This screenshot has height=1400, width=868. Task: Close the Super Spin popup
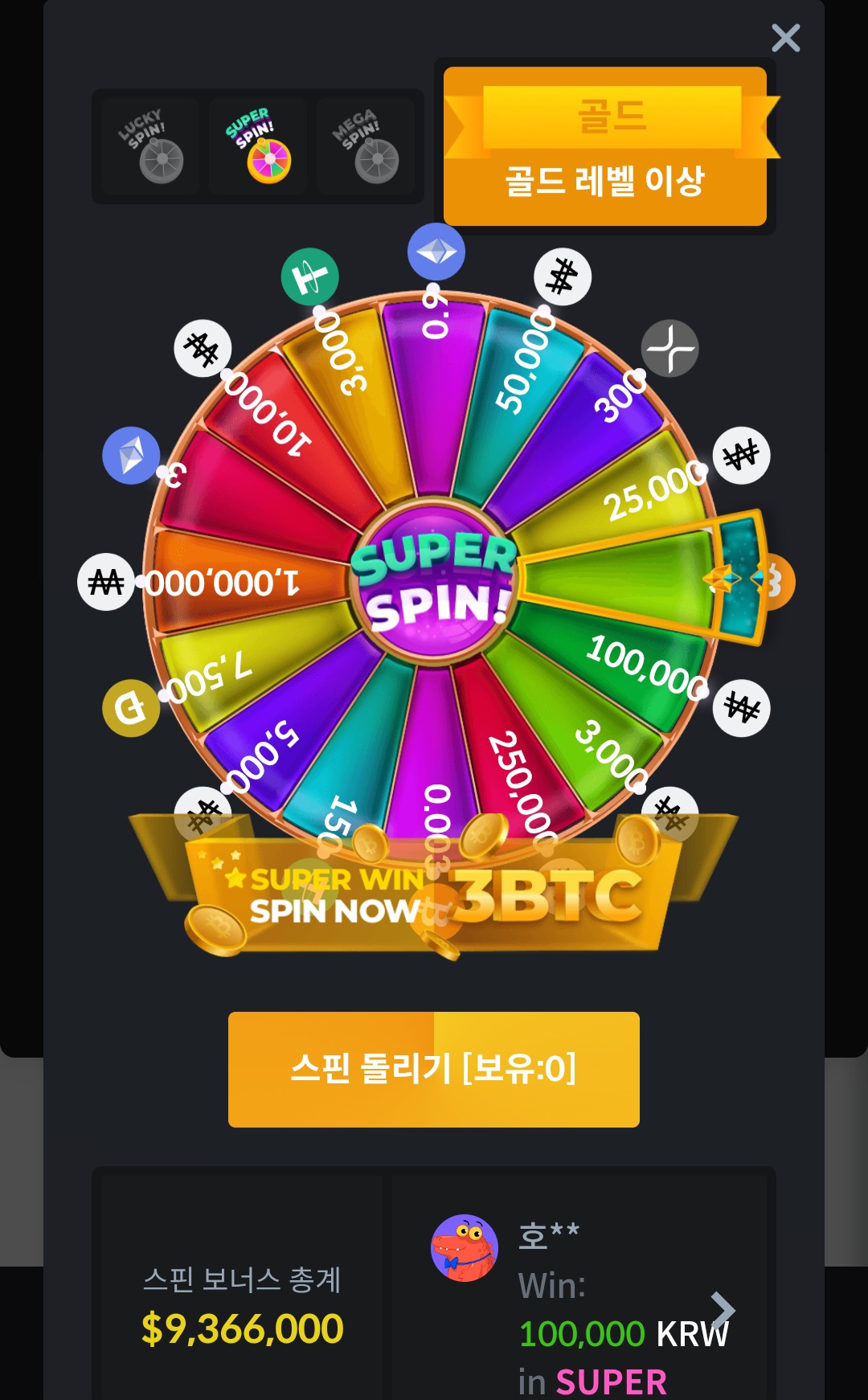pyautogui.click(x=785, y=37)
